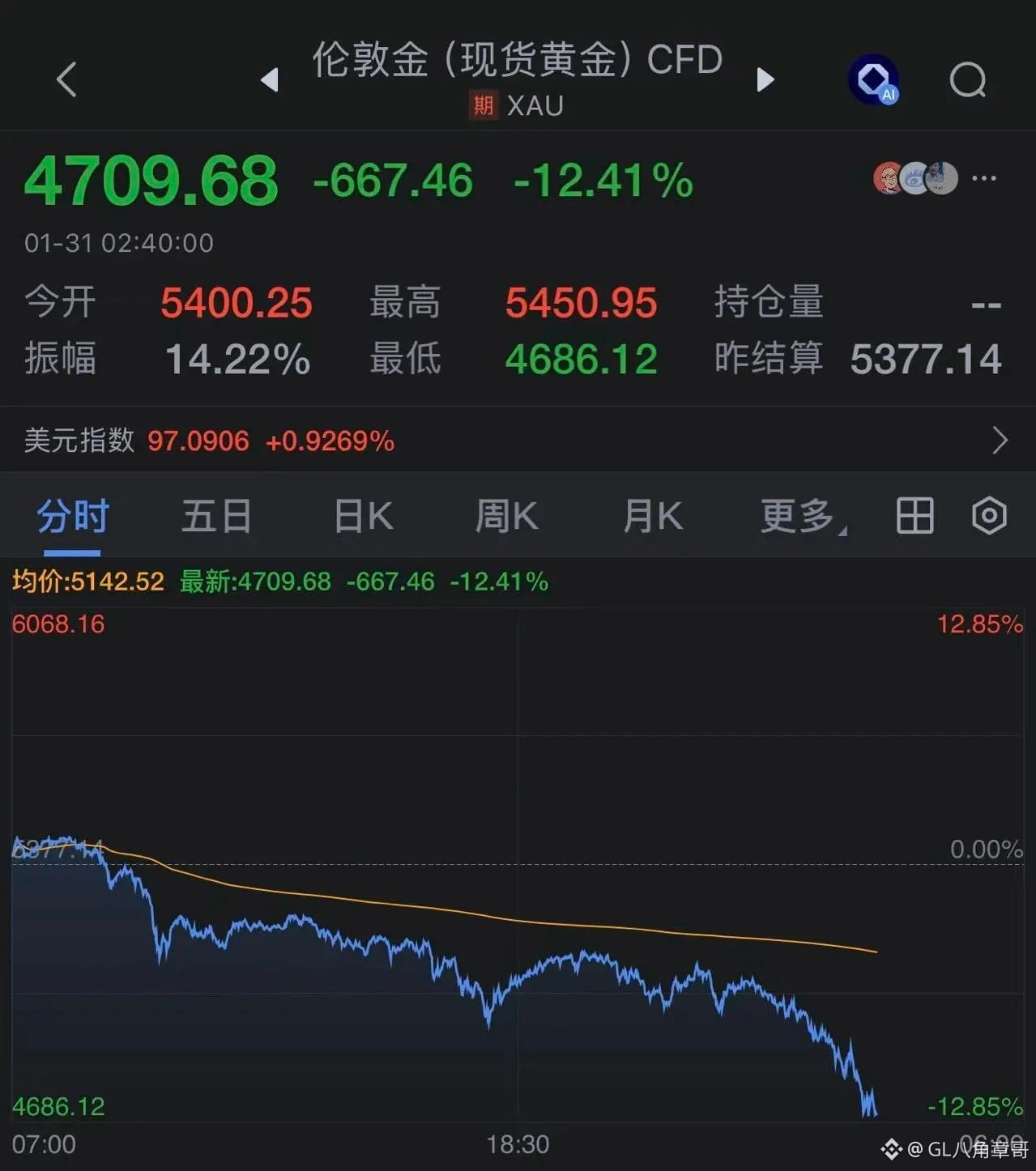Screen dimensions: 1036x1171
Task: Switch to the previous instrument with the left triangle
Action: click(x=270, y=79)
